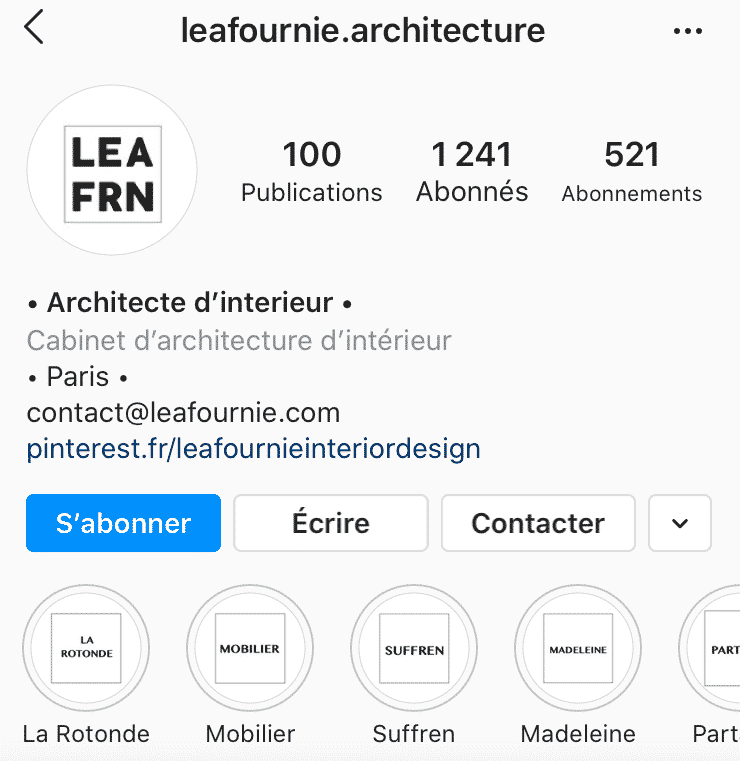
Task: Open the pinterest.fr/leafournieinteriordesign link
Action: click(x=253, y=448)
